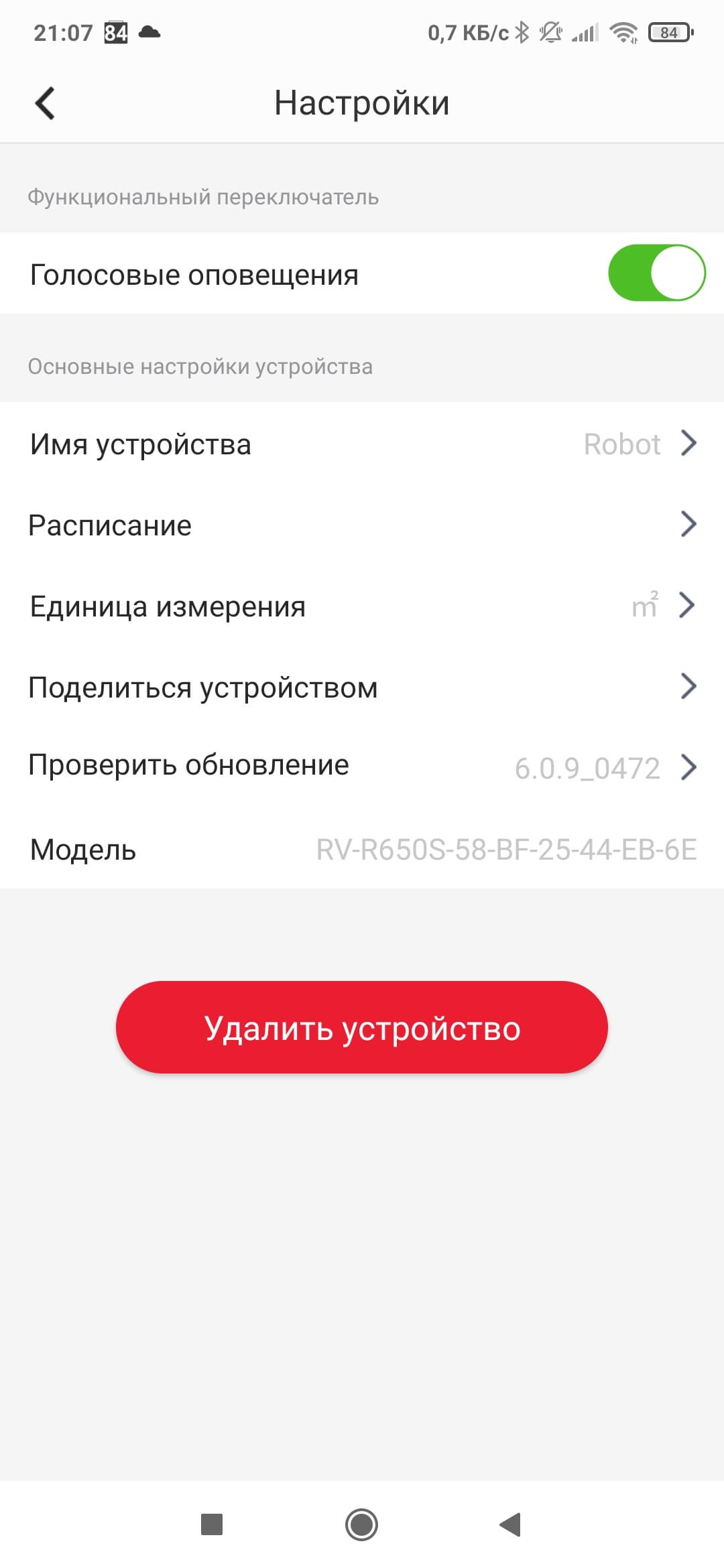The height and width of the screenshot is (1568, 724).
Task: Change Единица измерения setting
Action: pyautogui.click(x=362, y=606)
